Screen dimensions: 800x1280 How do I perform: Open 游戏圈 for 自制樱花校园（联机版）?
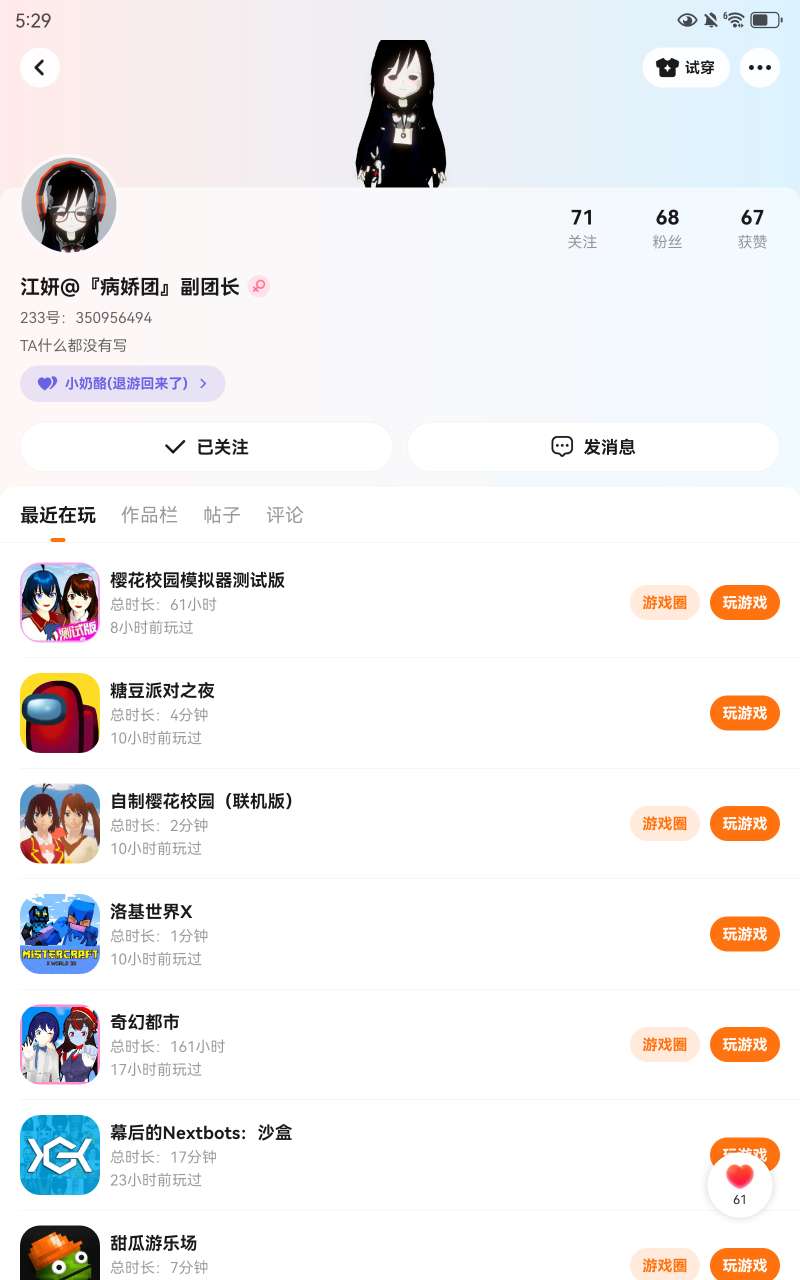[x=665, y=824]
